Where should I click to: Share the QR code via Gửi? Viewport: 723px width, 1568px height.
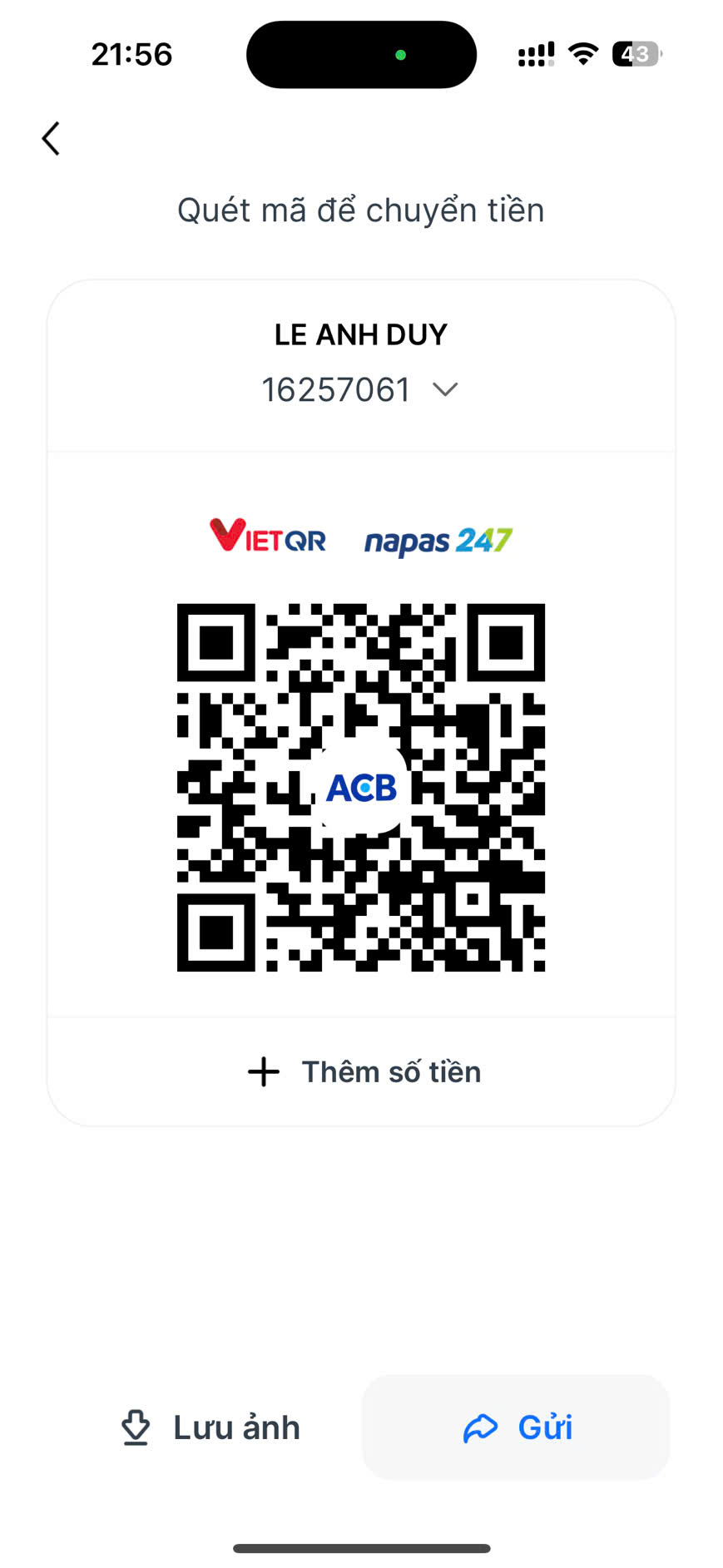point(517,1427)
